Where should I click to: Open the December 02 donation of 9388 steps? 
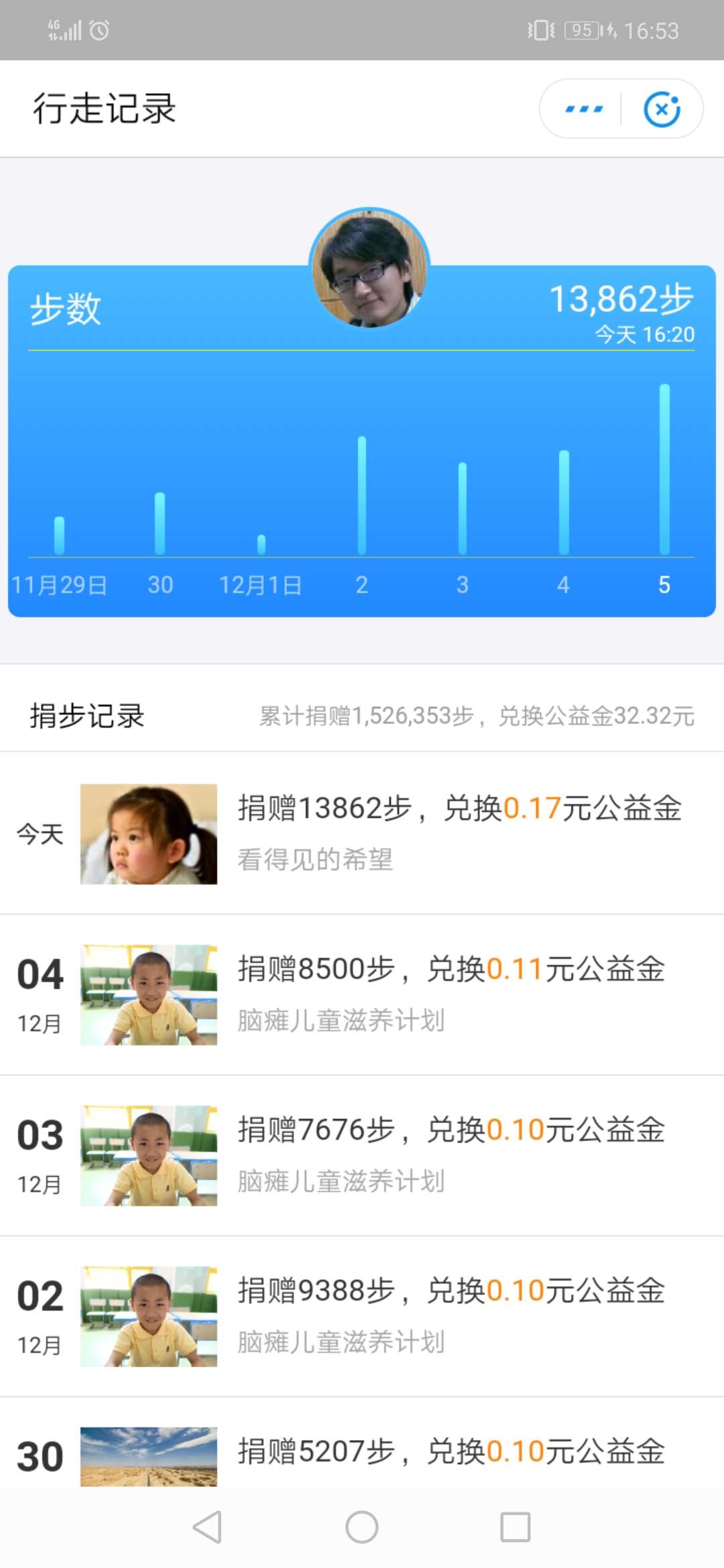[x=362, y=1317]
